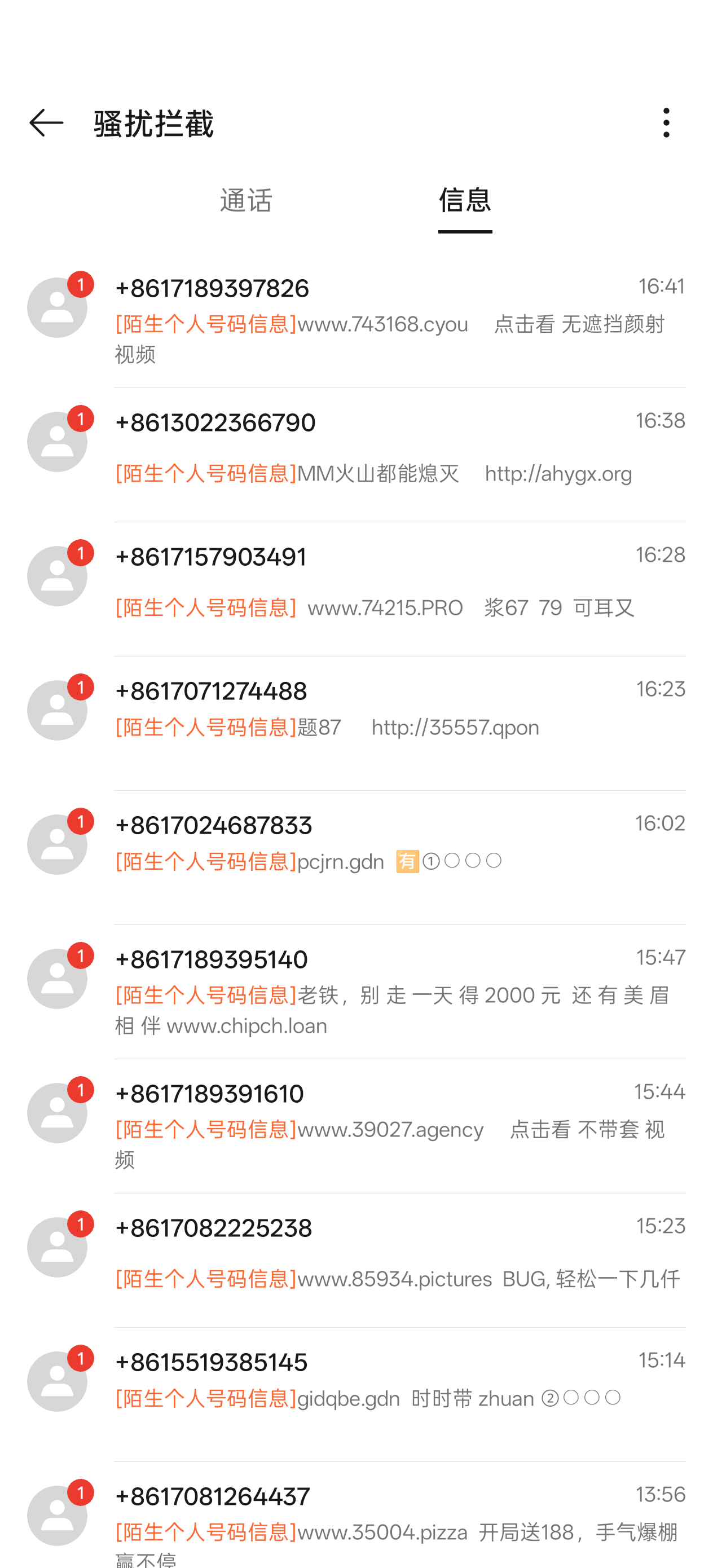This screenshot has width=713, height=1568.
Task: Tap the avatar beside +8617081264437
Action: (58, 1516)
